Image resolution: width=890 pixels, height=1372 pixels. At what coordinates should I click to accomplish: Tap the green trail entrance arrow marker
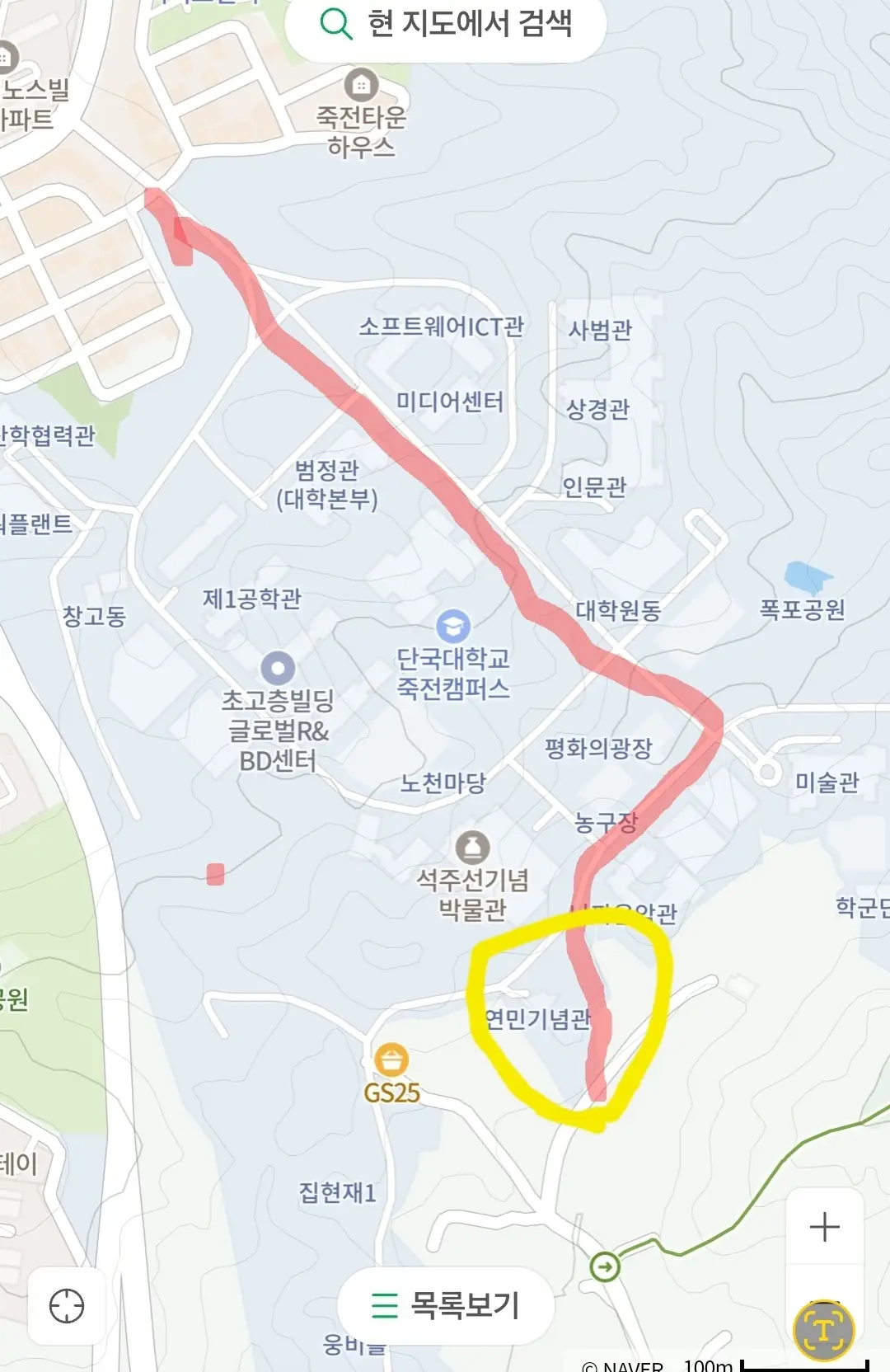605,1266
